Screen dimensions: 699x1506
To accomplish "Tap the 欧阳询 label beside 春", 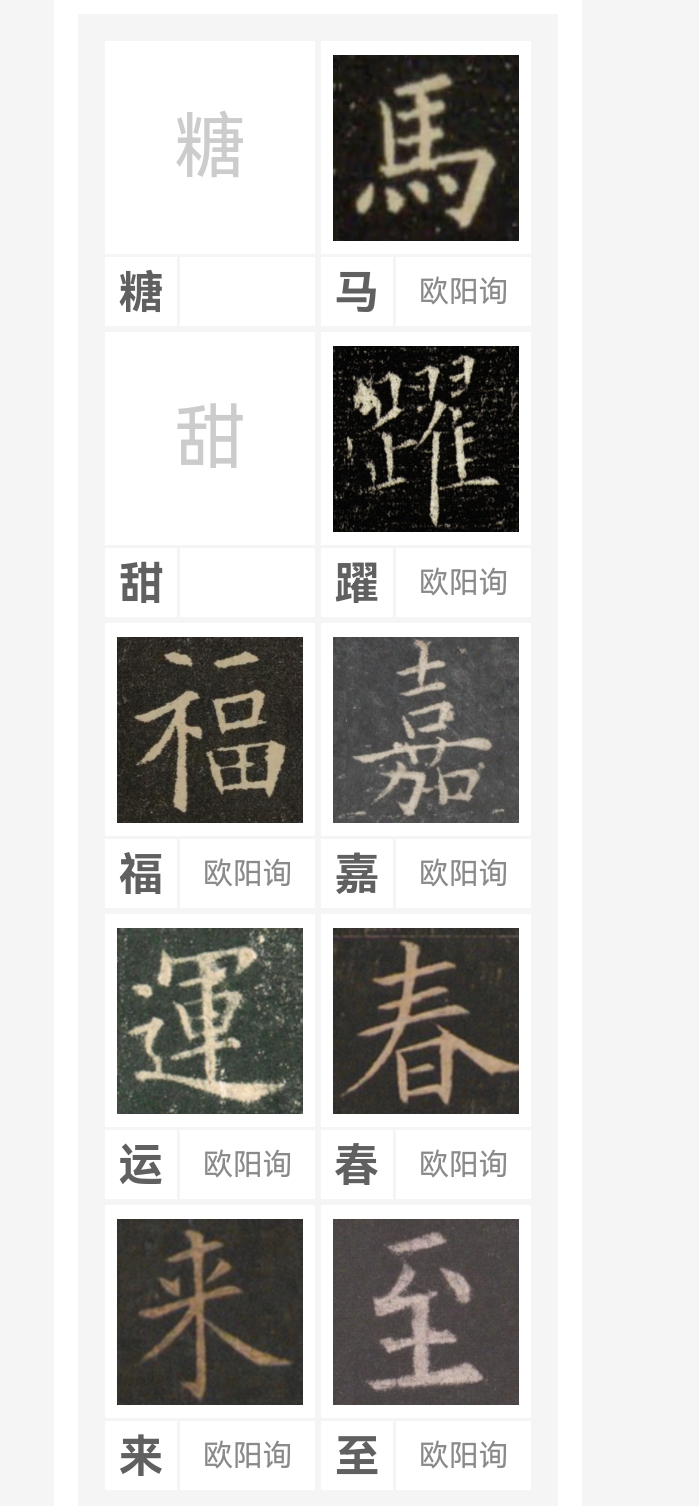I will point(463,1165).
